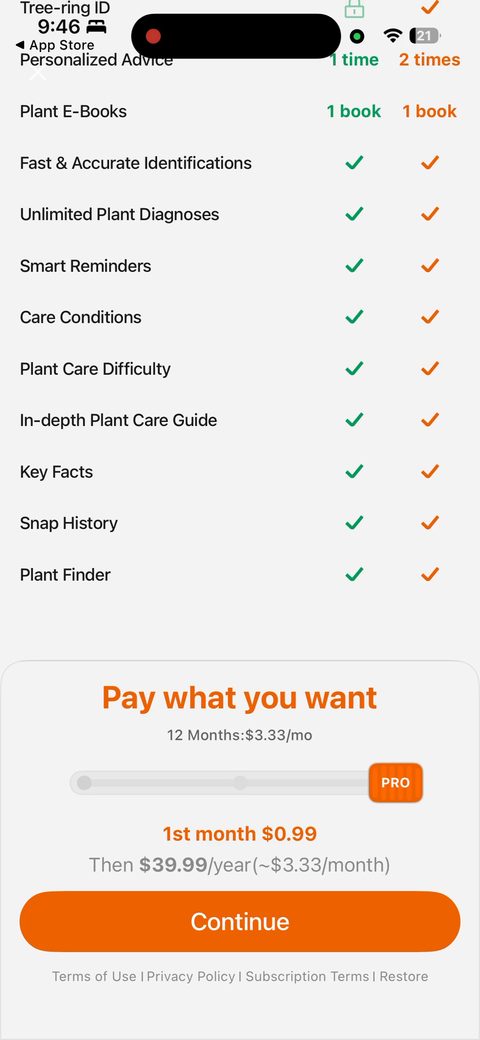This screenshot has height=1040, width=480.
Task: Select the middle point on price slider
Action: pos(240,783)
